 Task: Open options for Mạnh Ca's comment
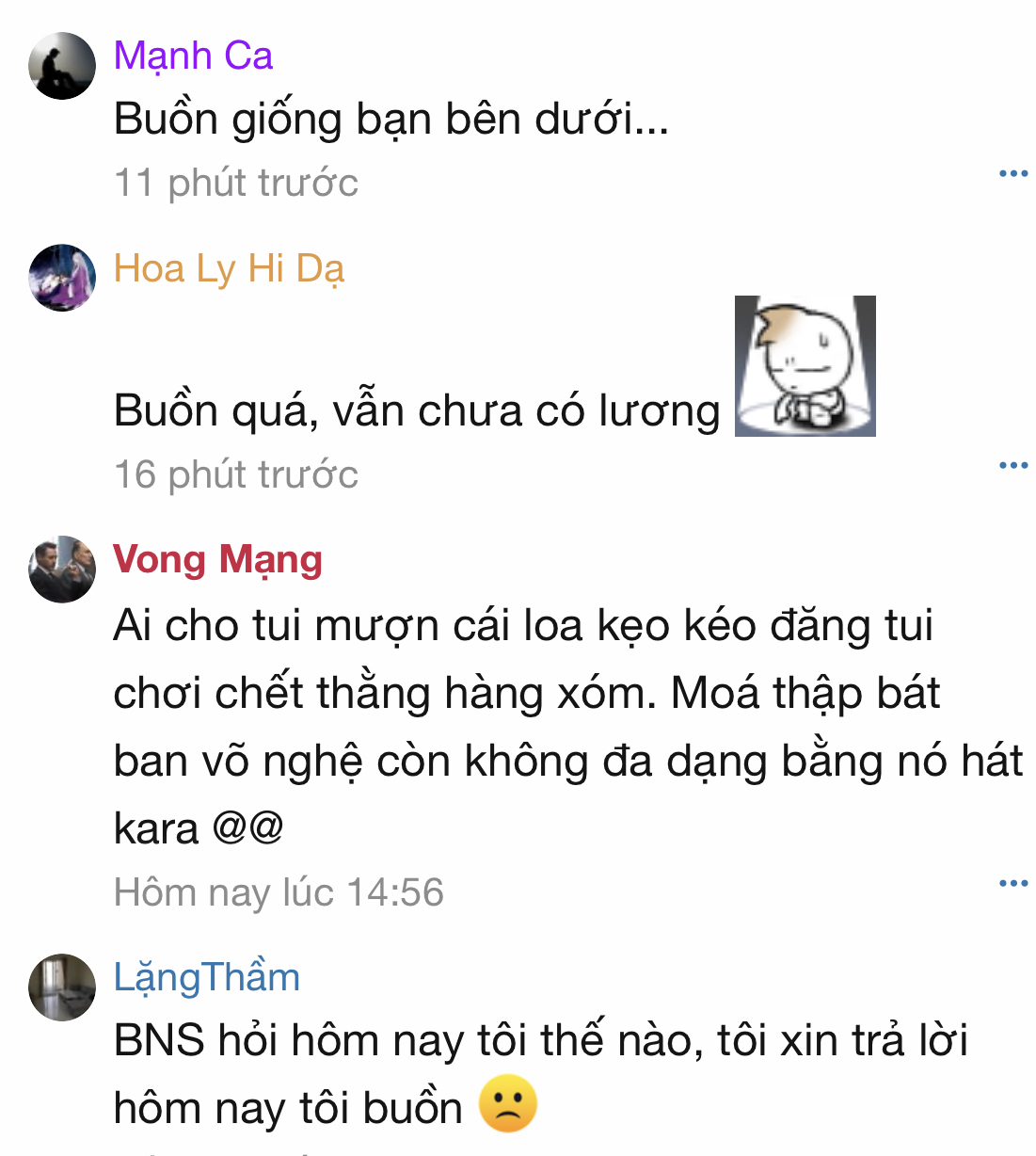click(x=1012, y=173)
